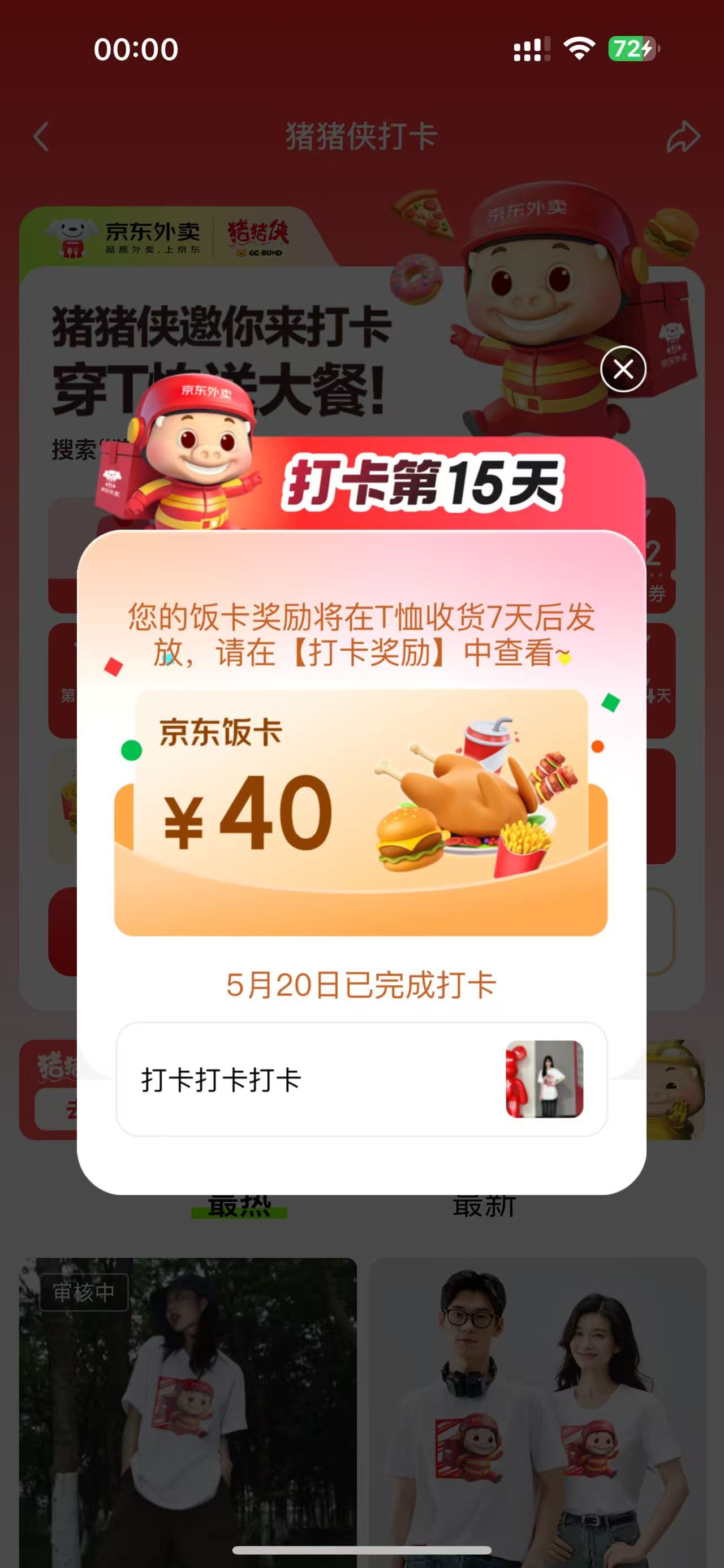Open the 京东饭卡 ¥40 reward card
This screenshot has width=724, height=1568.
[x=360, y=813]
